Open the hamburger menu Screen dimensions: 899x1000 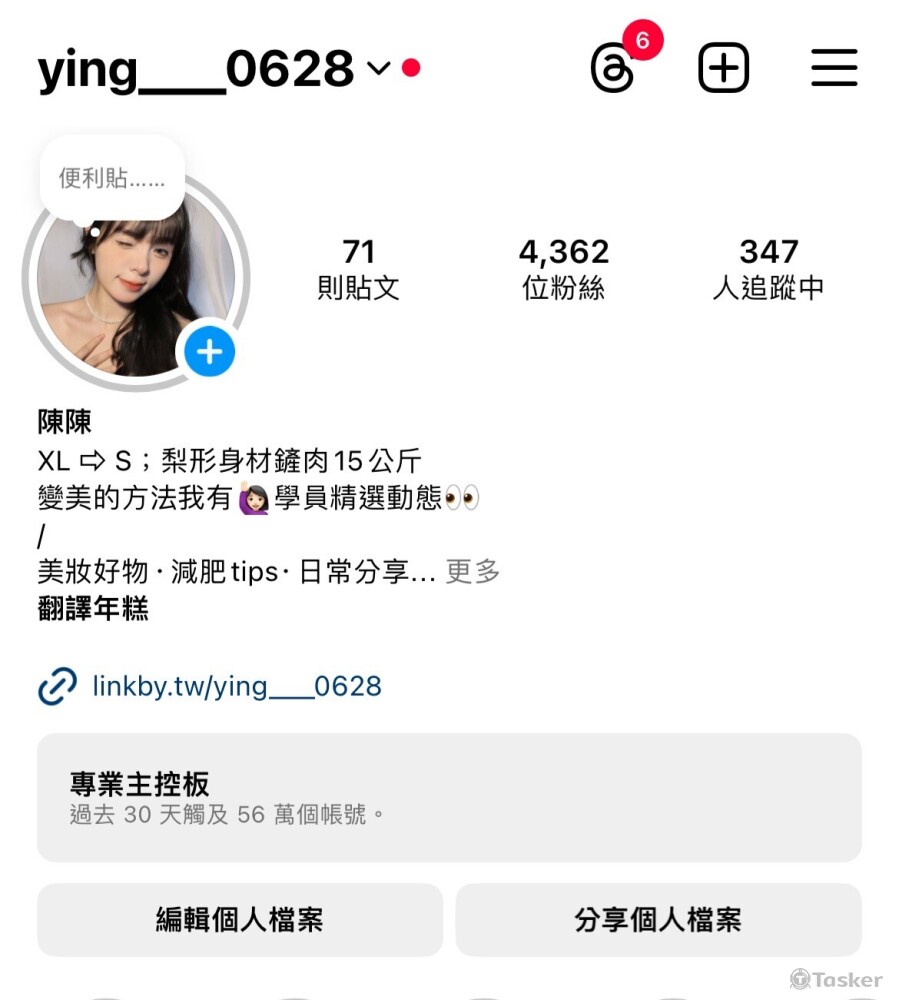click(834, 68)
